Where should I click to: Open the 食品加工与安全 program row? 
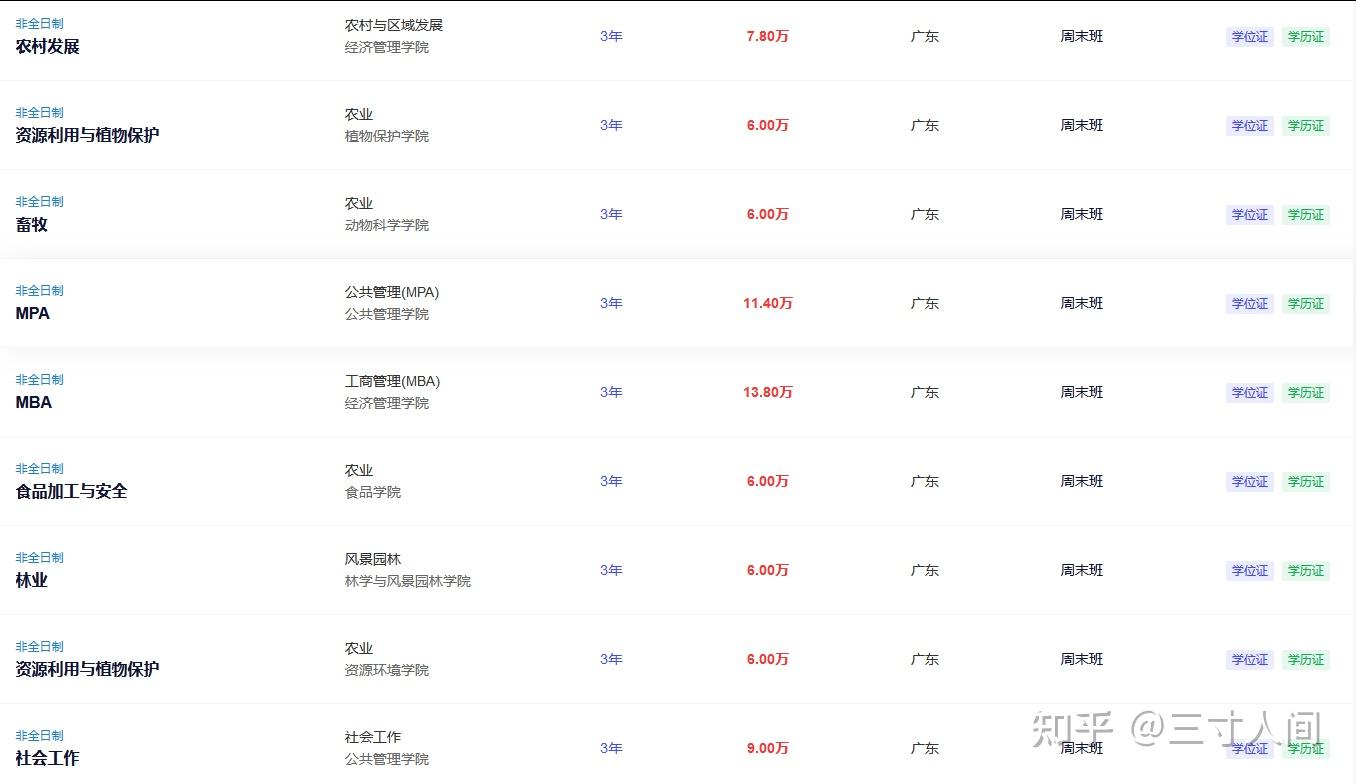(x=678, y=481)
